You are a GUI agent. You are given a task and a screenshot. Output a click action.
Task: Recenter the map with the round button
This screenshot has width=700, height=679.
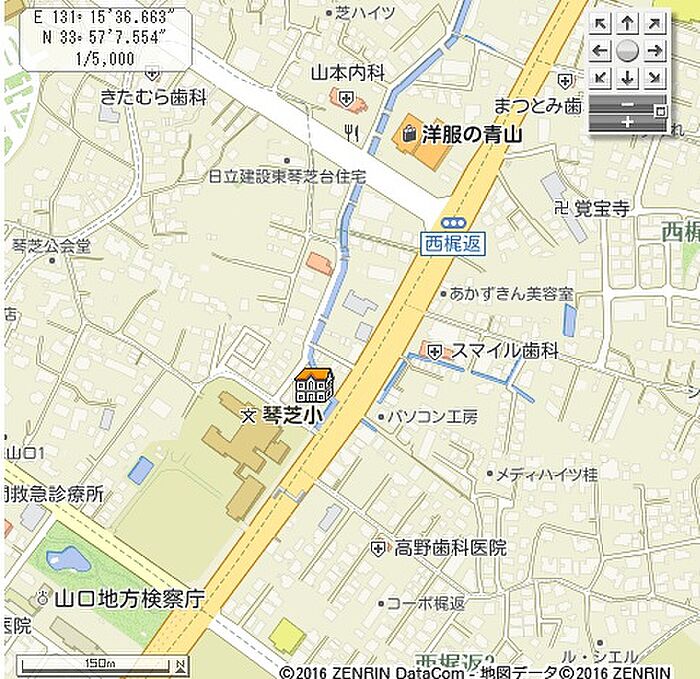(x=627, y=50)
